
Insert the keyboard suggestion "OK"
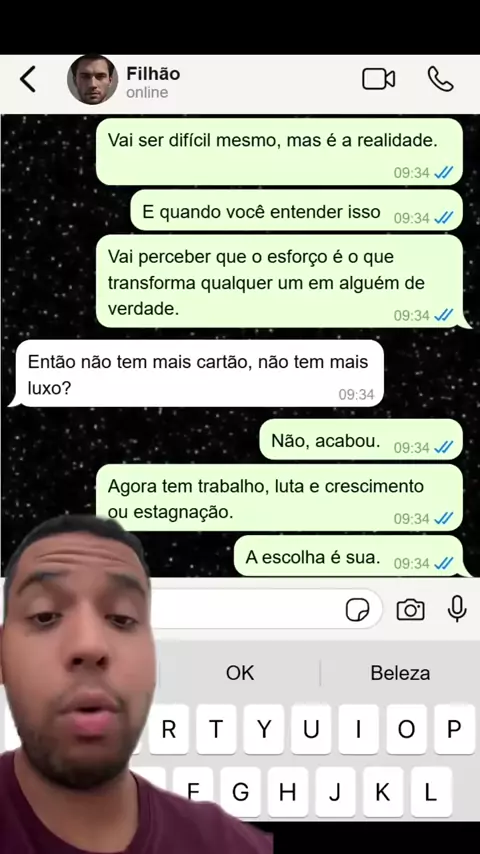240,673
